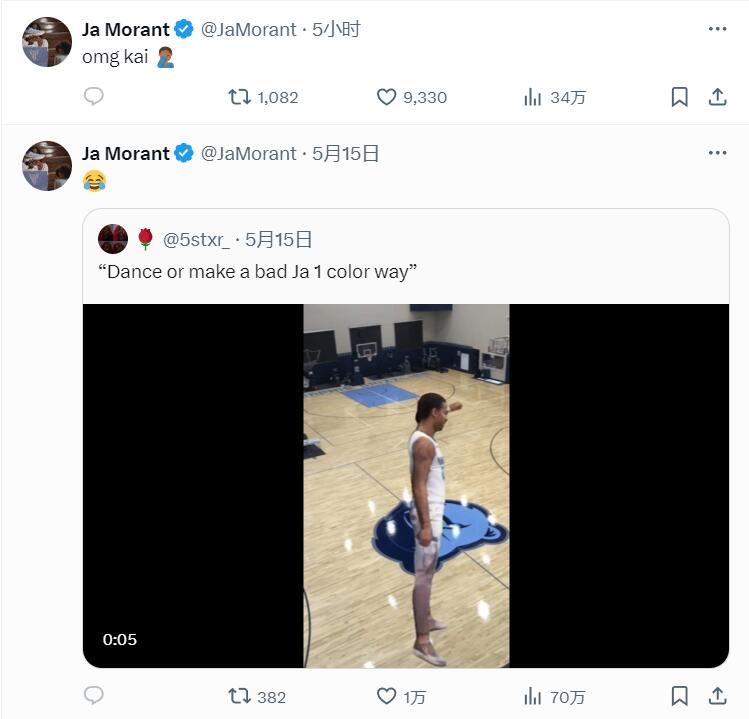
Task: Reply to the May 15 laughing emoji tweet
Action: click(93, 696)
